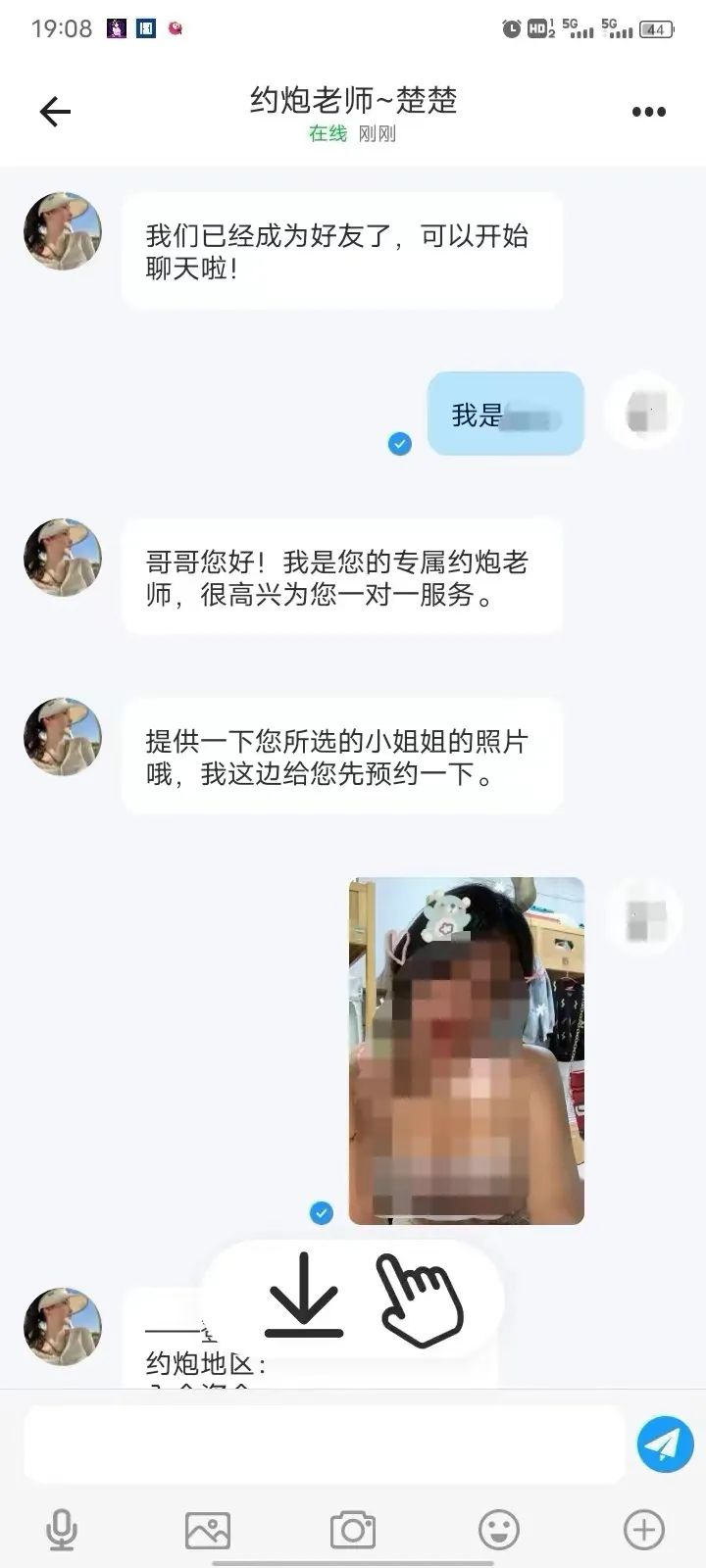Tap the plus icon for more attachments
706x1568 pixels.
[643, 1527]
